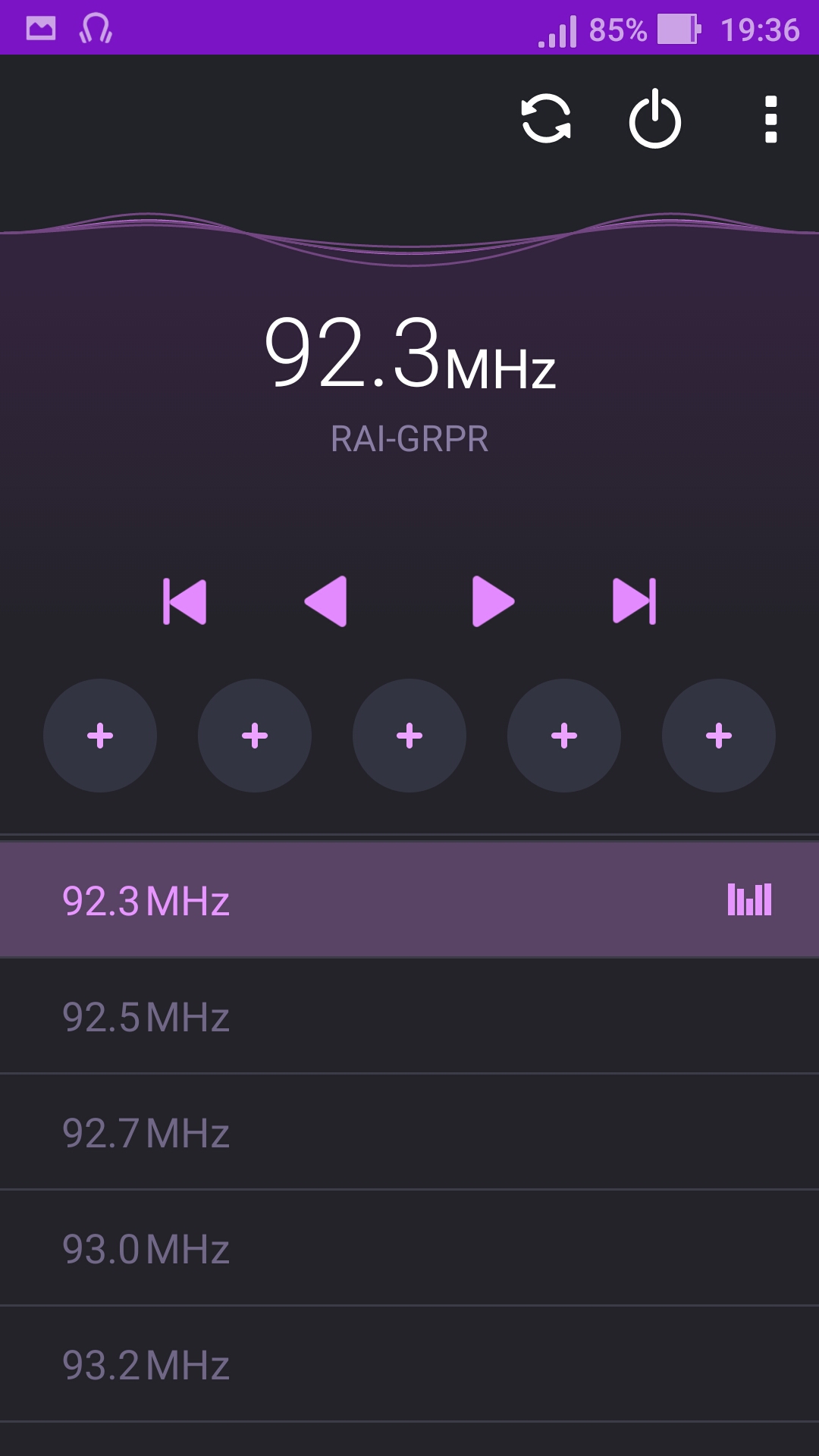819x1456 pixels.
Task: Choose the 93.2 MHz station
Action: click(x=409, y=1364)
